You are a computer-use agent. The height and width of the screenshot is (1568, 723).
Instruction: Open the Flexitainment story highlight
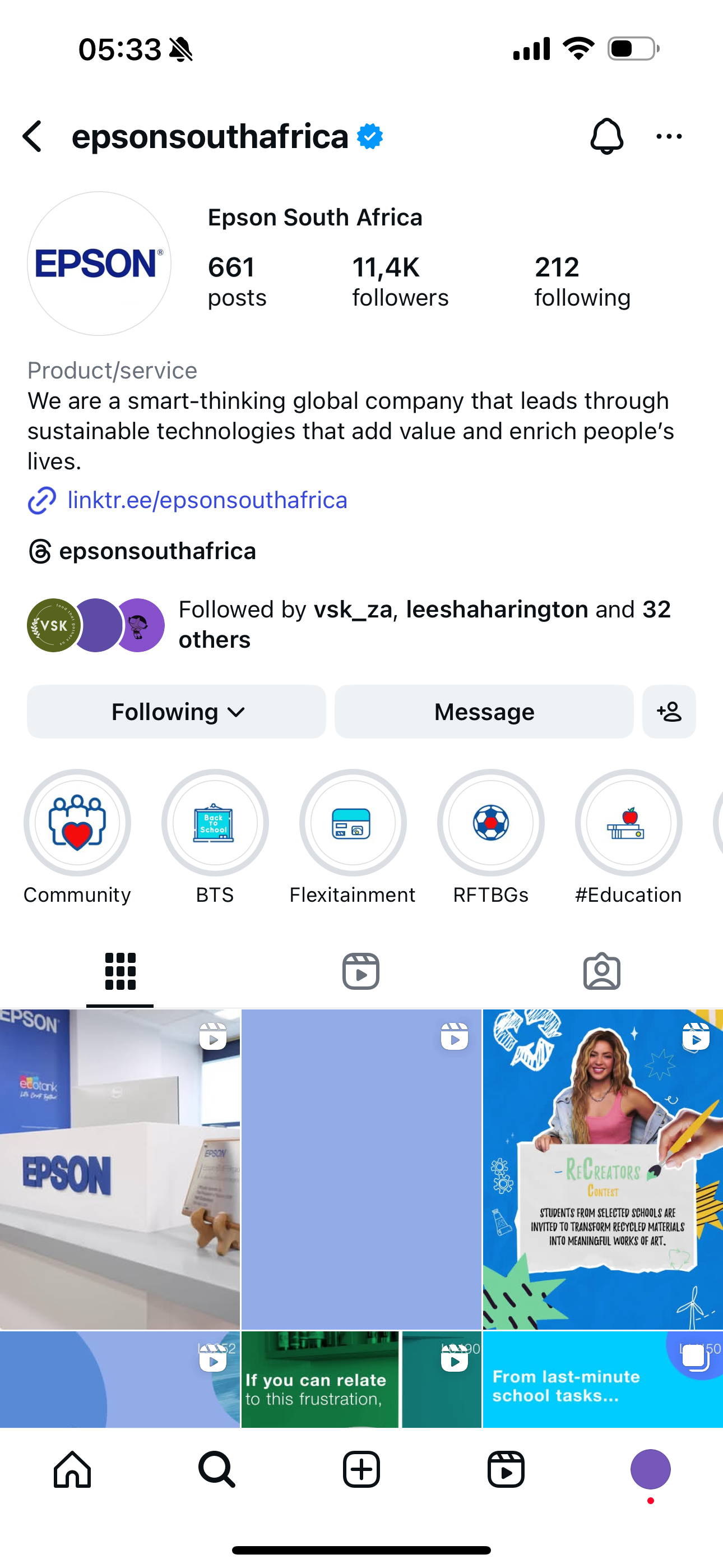(353, 823)
